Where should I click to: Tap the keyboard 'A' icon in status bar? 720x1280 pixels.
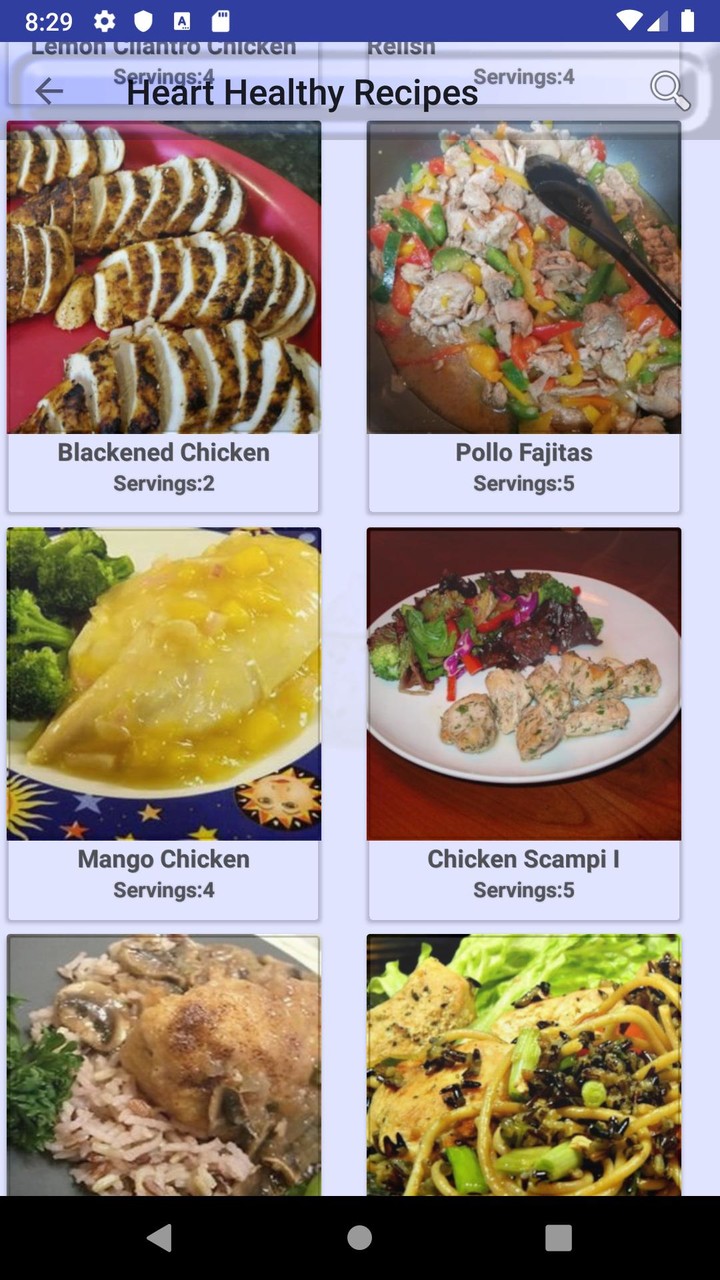point(181,20)
